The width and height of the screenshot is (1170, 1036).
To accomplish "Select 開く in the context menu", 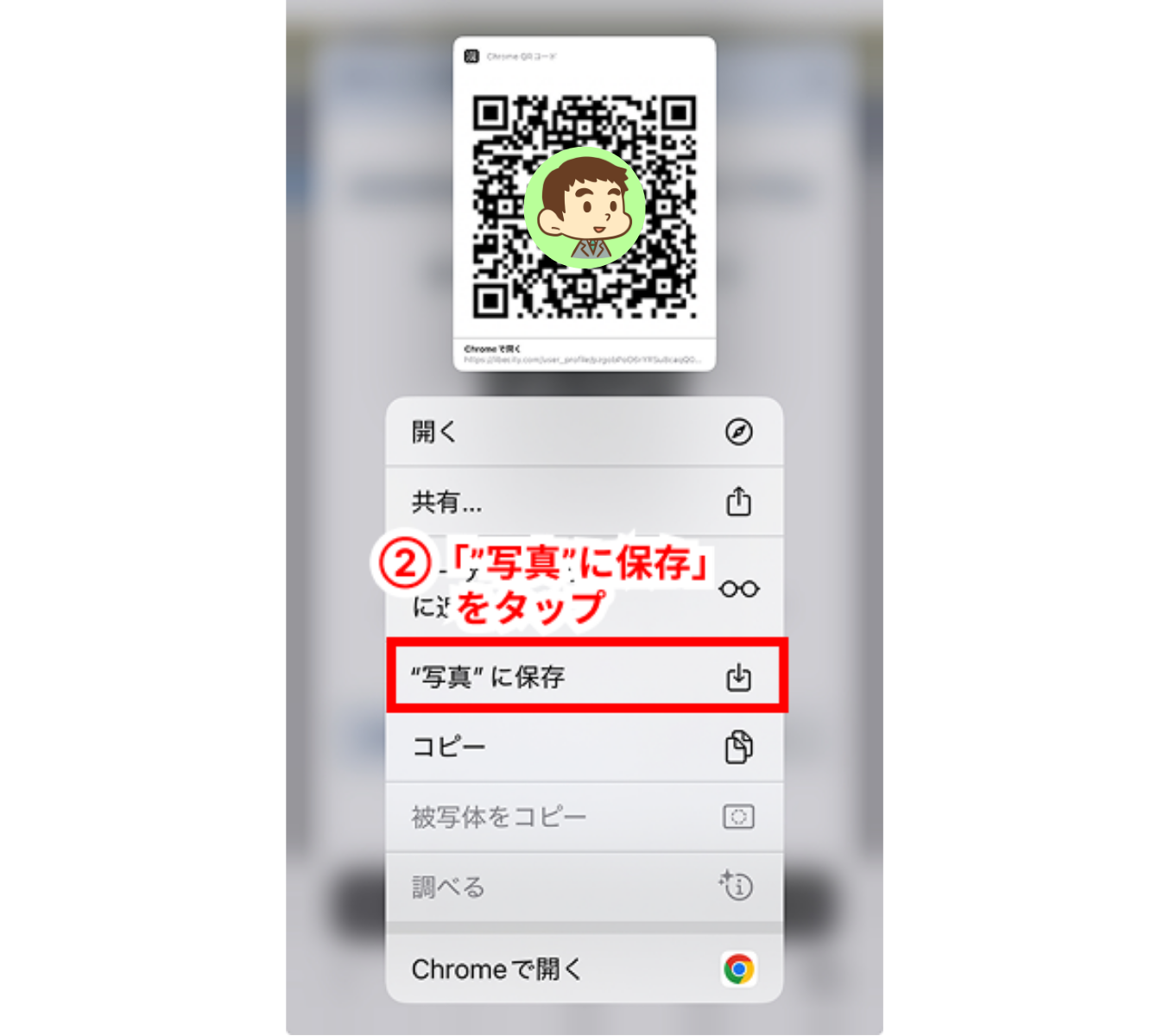I will tap(583, 432).
